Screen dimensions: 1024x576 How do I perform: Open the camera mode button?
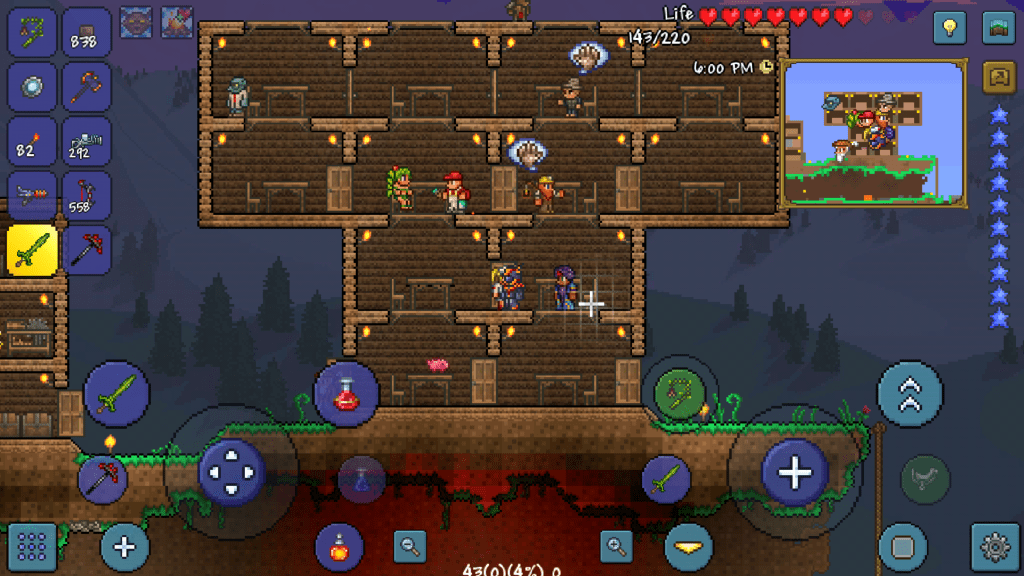click(997, 27)
